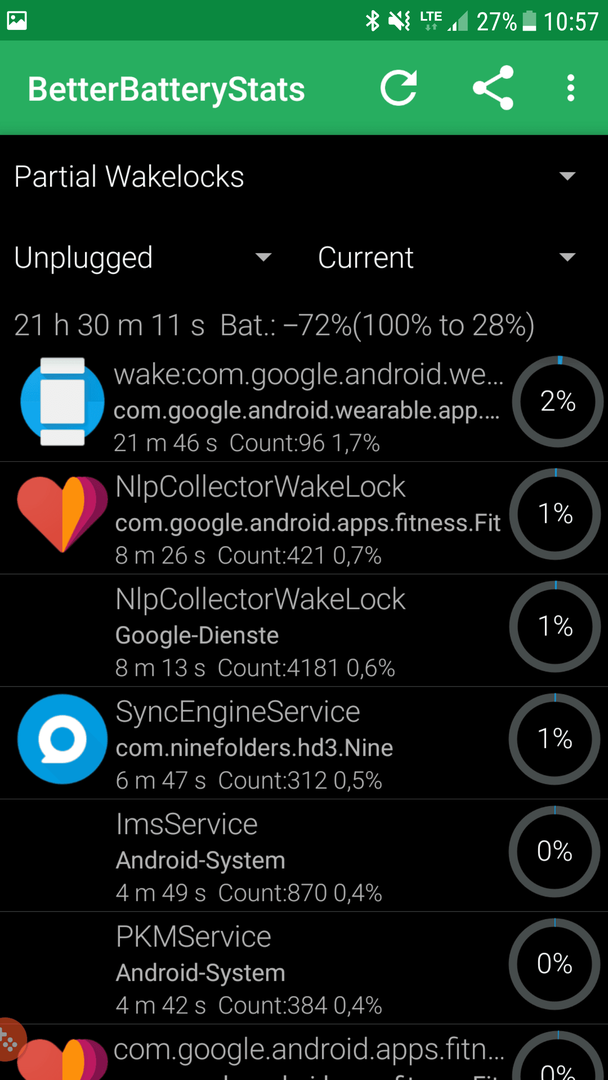Open the Unplugged reference dropdown
Viewport: 608px width, 1080px height.
[x=143, y=258]
